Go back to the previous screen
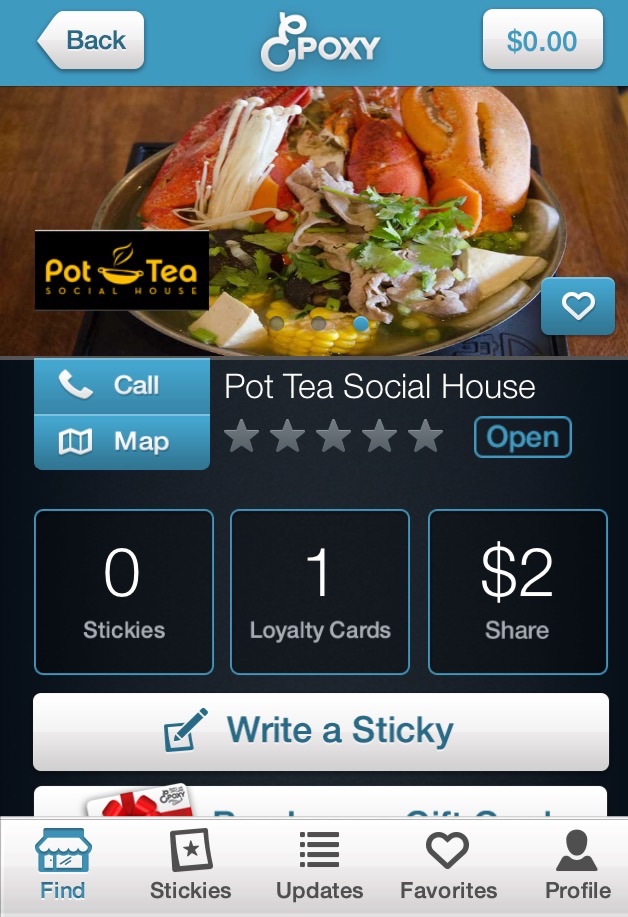 [91, 41]
